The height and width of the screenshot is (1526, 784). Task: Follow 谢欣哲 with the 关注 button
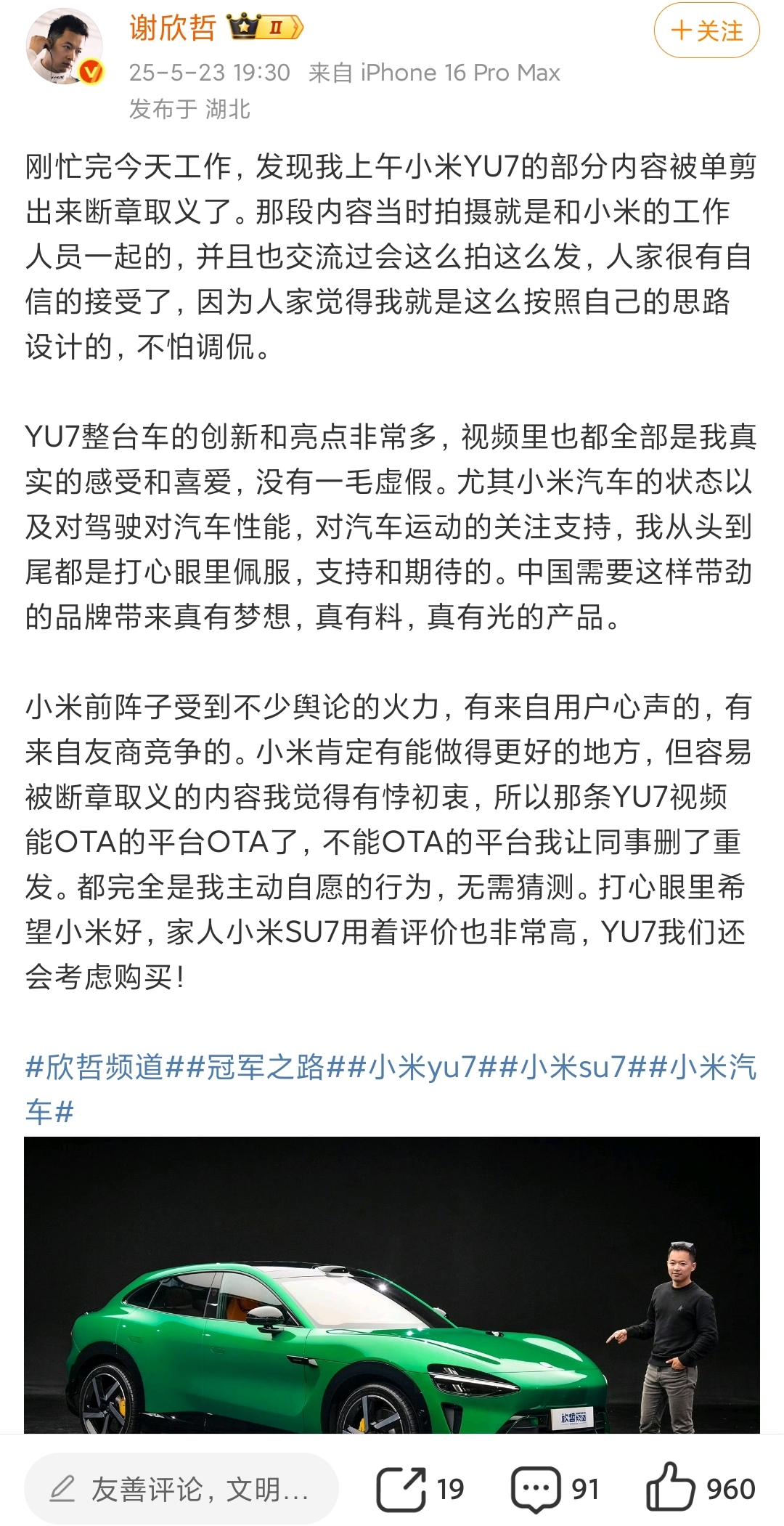(706, 31)
